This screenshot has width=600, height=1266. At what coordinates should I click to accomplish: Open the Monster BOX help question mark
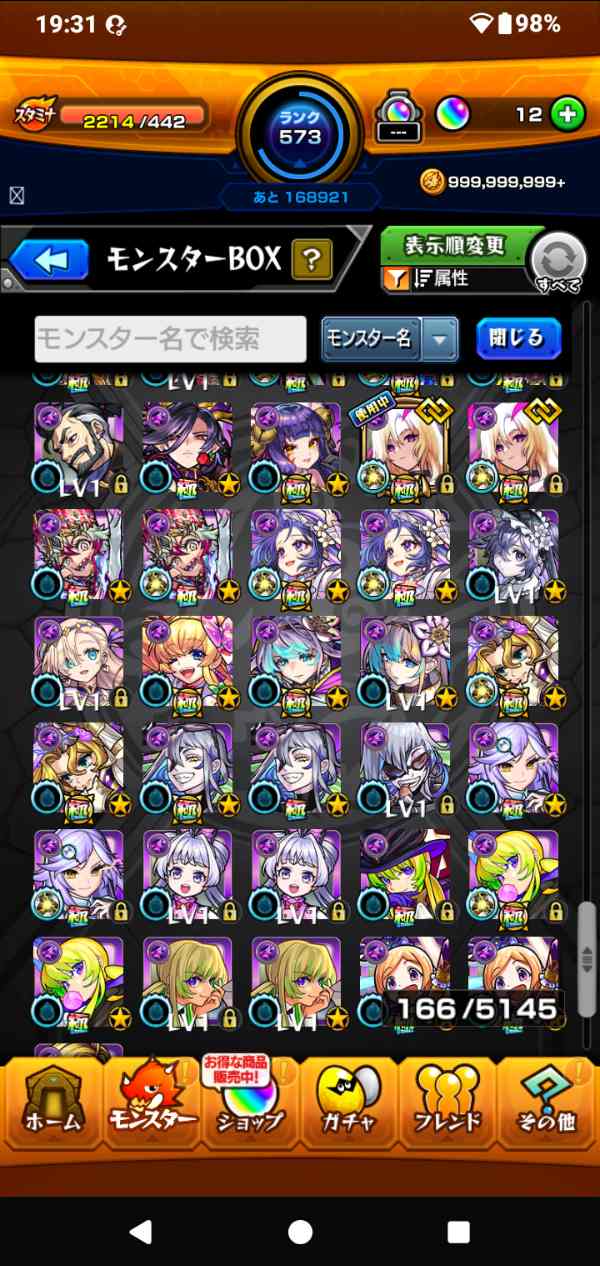pos(312,261)
